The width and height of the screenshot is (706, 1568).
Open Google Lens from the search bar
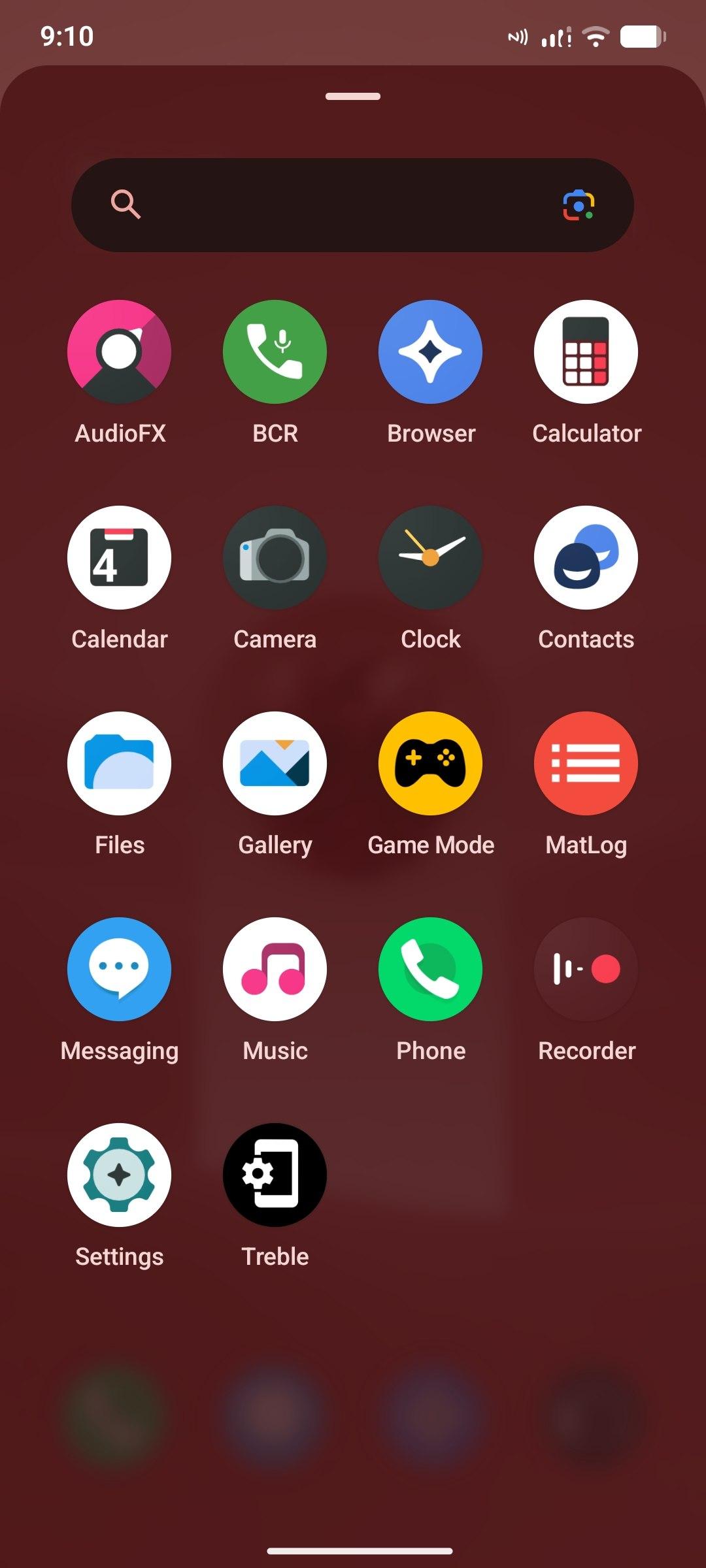click(x=579, y=205)
